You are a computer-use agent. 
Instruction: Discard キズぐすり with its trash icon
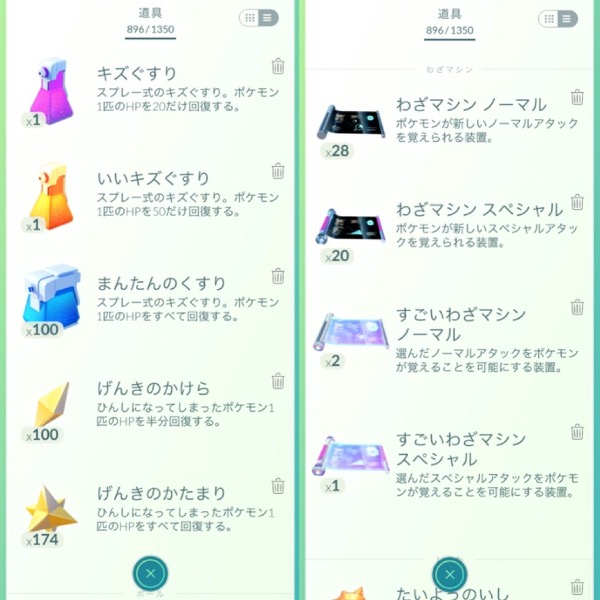[278, 67]
